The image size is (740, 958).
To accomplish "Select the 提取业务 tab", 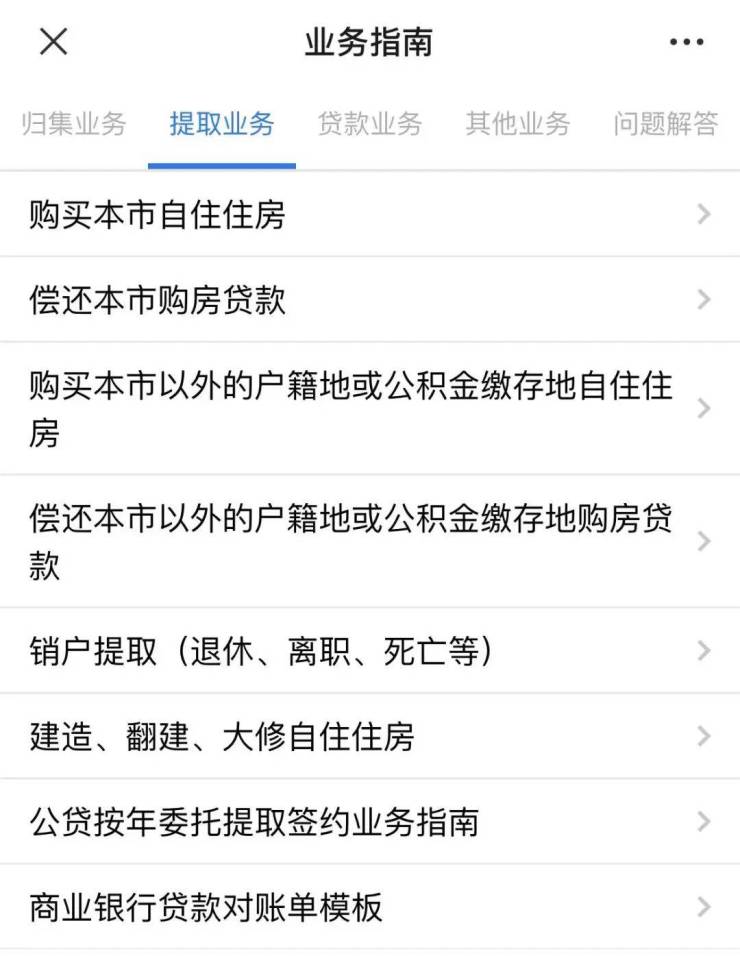I will [x=221, y=124].
